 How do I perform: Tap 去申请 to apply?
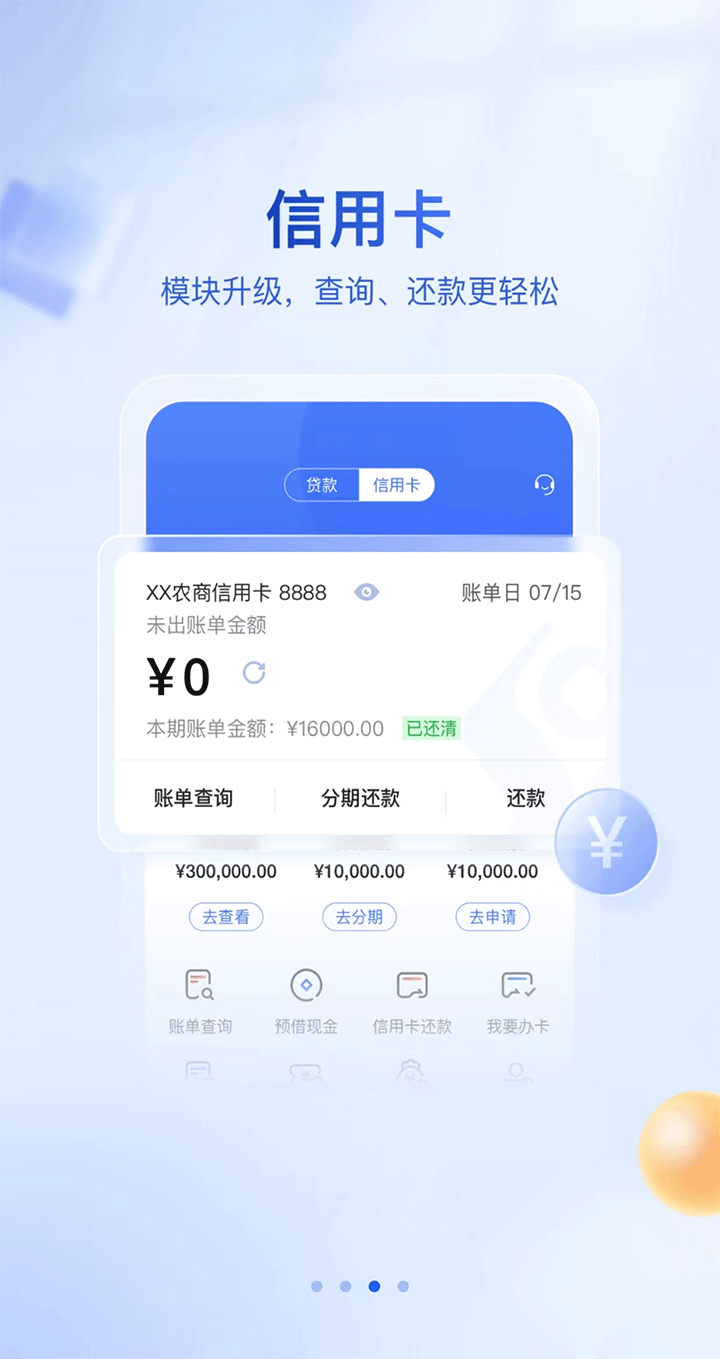[x=492, y=917]
